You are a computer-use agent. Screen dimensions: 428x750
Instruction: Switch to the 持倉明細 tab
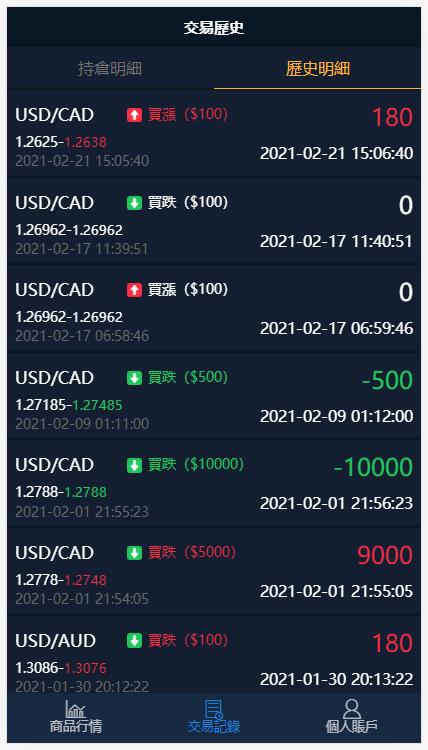110,68
